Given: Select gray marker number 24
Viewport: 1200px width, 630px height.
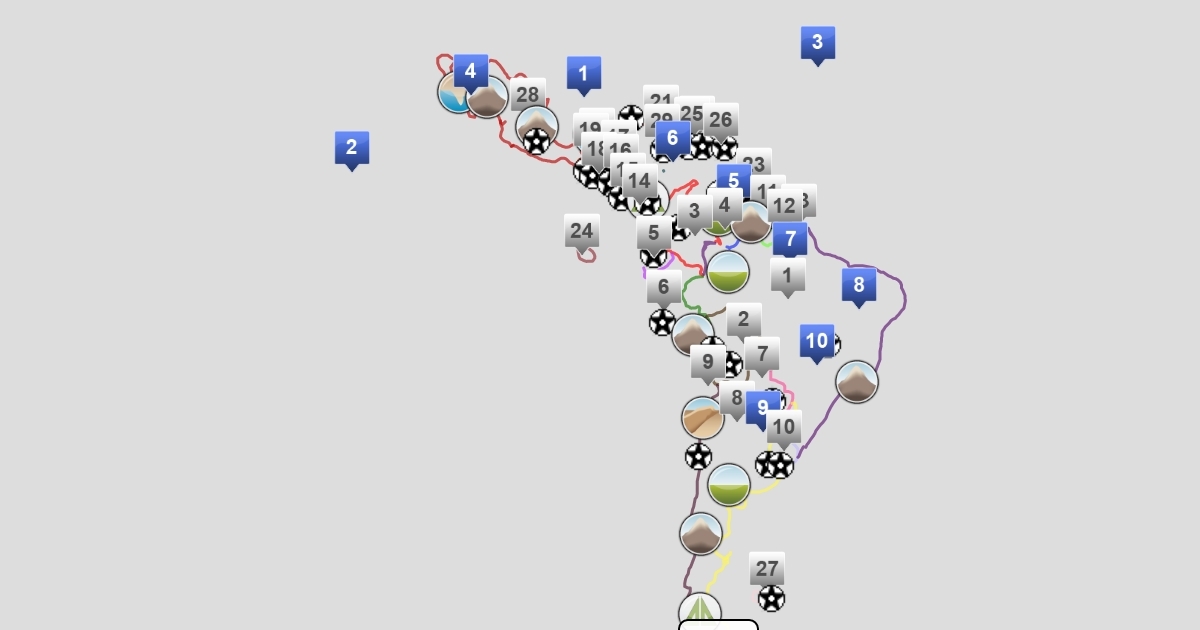Looking at the screenshot, I should (581, 231).
